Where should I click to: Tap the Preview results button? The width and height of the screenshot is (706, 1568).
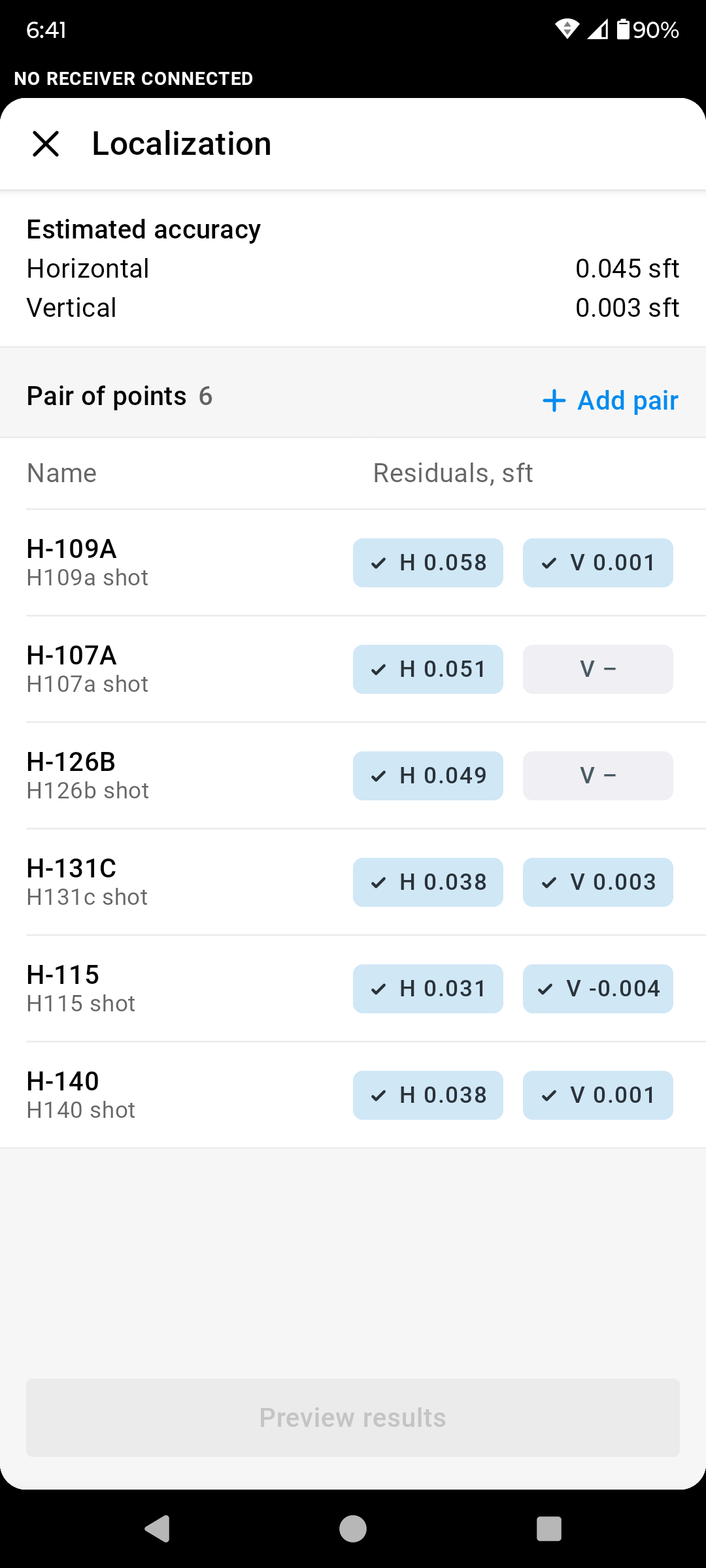pos(353,1418)
